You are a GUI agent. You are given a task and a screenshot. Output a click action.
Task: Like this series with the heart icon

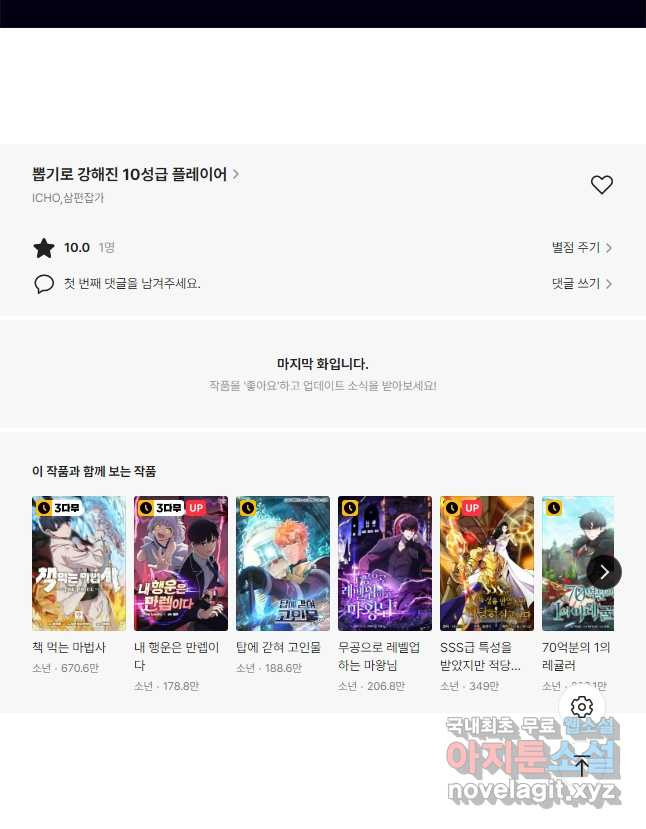tap(601, 185)
